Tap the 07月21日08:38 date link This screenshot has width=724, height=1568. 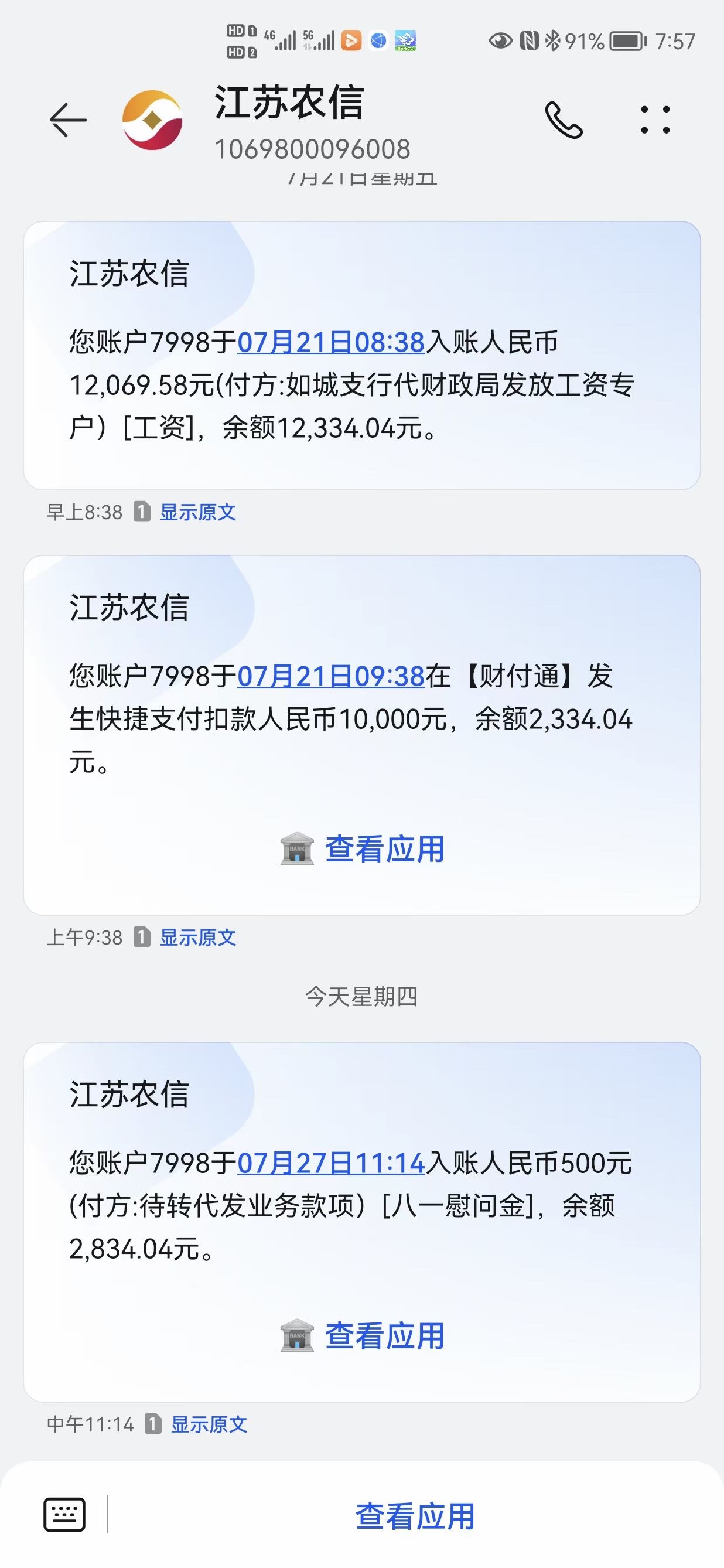[331, 343]
